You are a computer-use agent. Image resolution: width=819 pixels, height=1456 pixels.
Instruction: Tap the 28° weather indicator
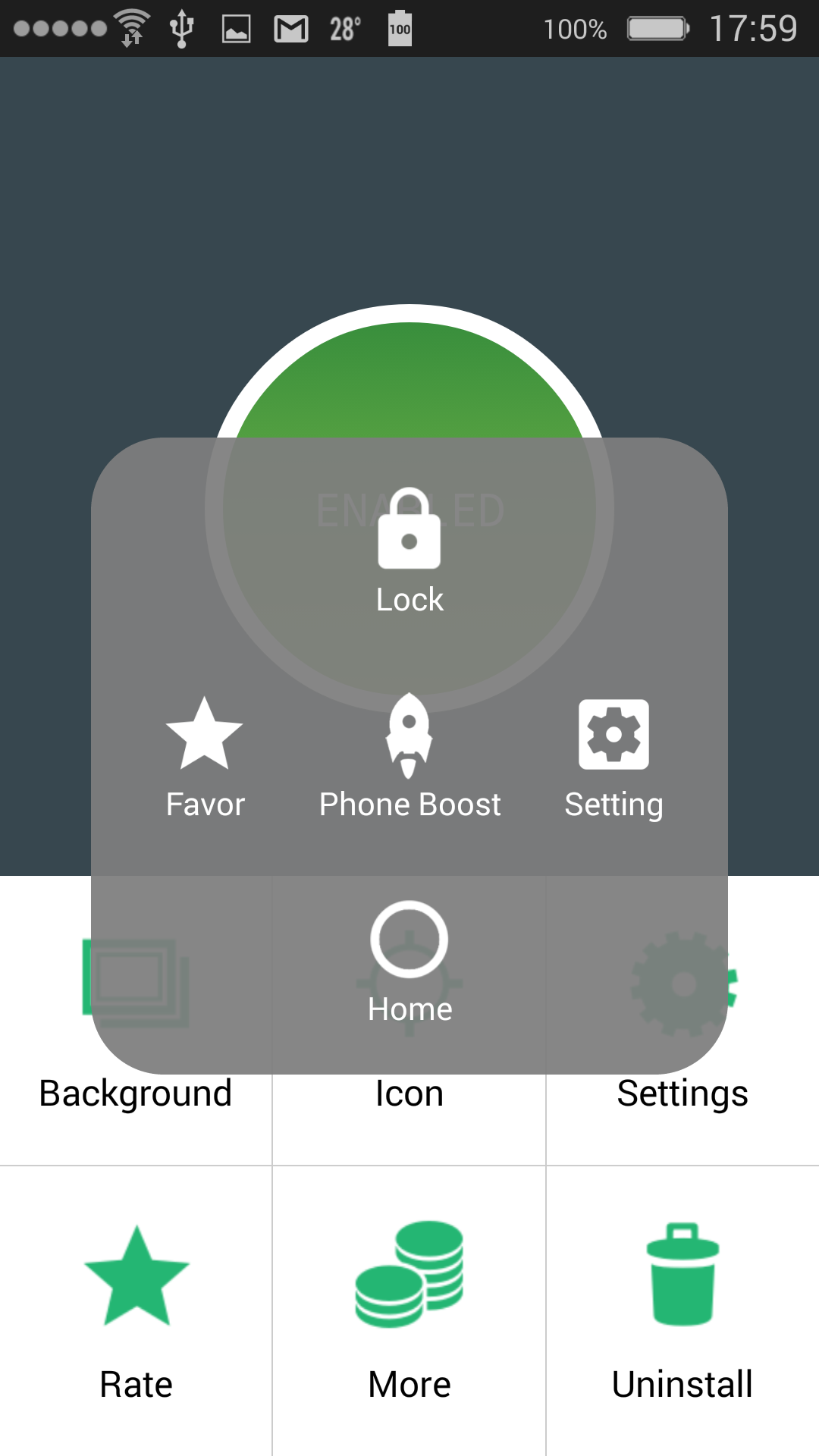[x=343, y=28]
